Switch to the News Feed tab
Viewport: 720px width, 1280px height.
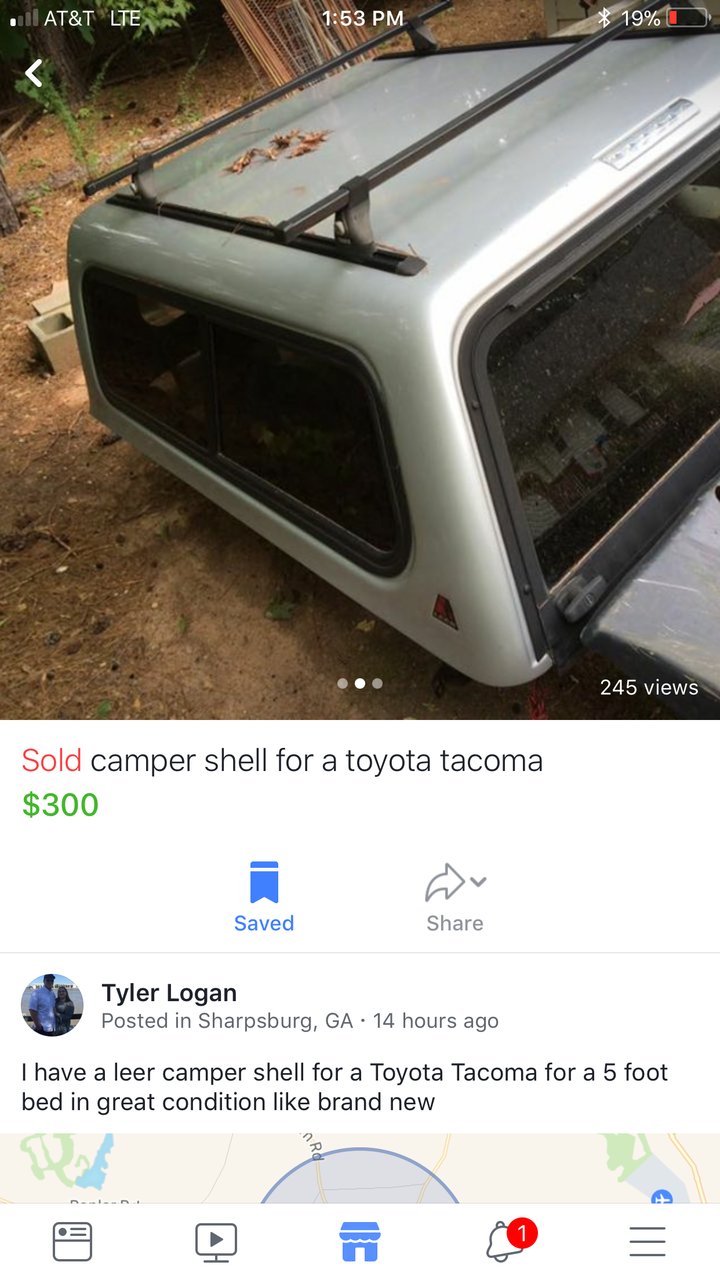click(x=72, y=1241)
